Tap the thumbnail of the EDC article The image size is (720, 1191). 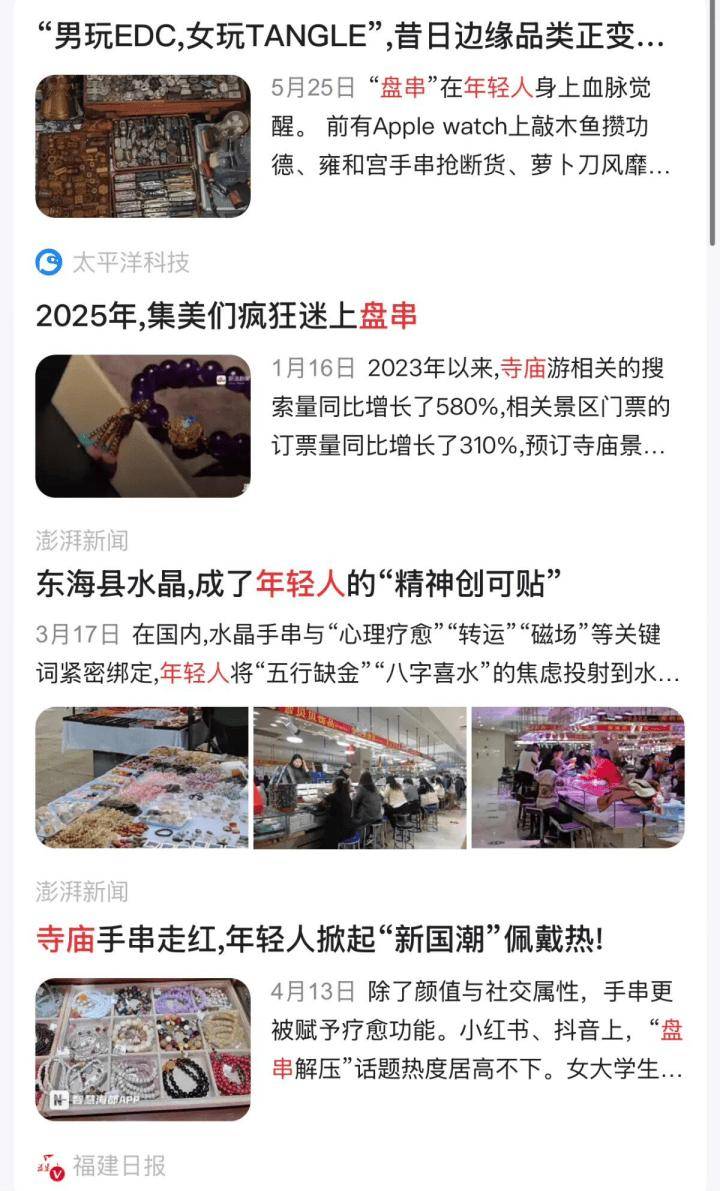143,146
